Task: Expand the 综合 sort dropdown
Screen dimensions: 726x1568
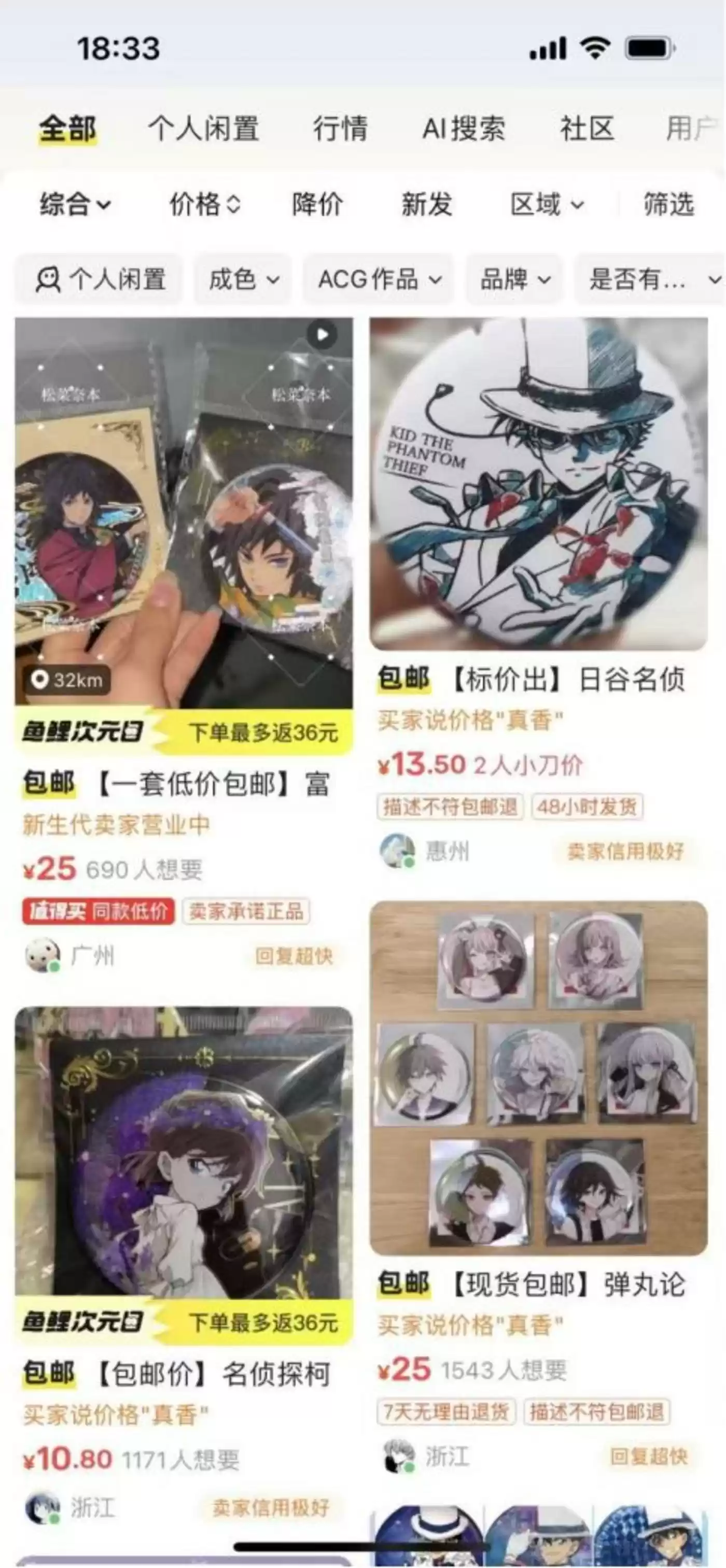Action: click(76, 204)
